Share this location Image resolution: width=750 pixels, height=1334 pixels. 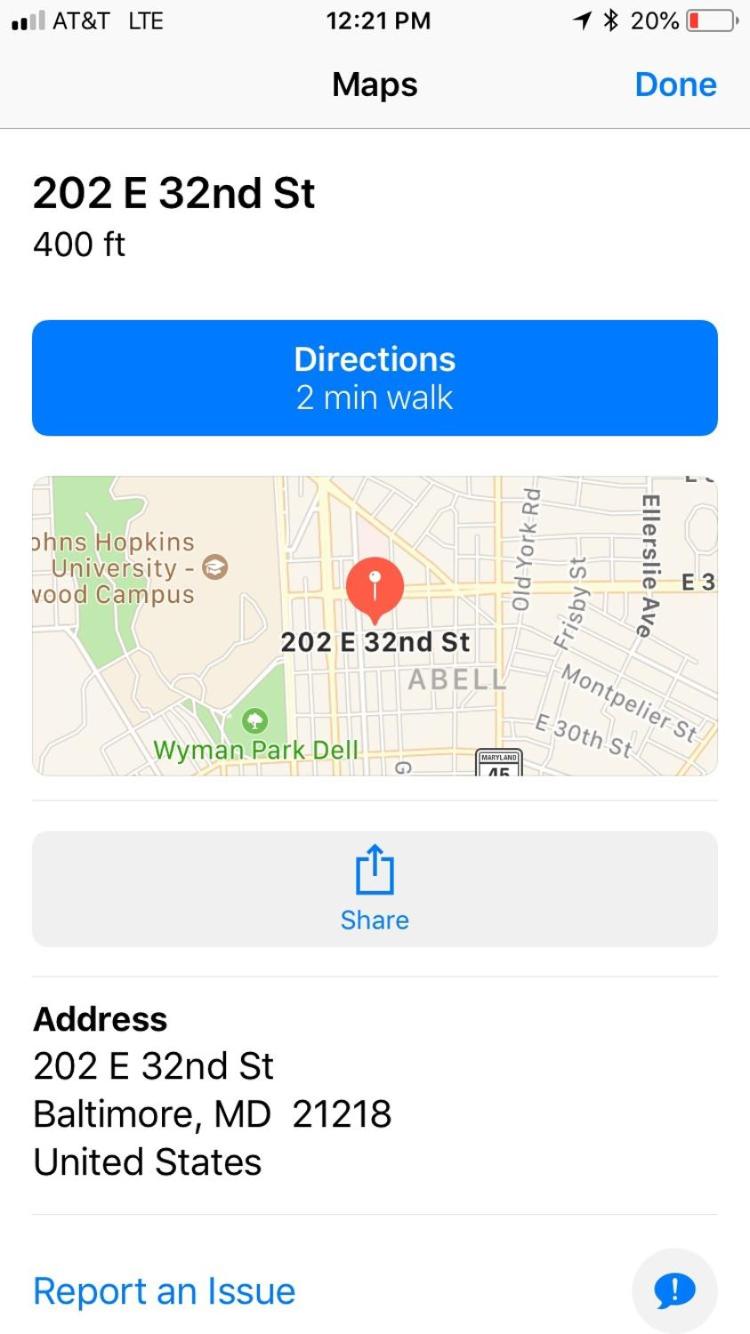pos(375,889)
